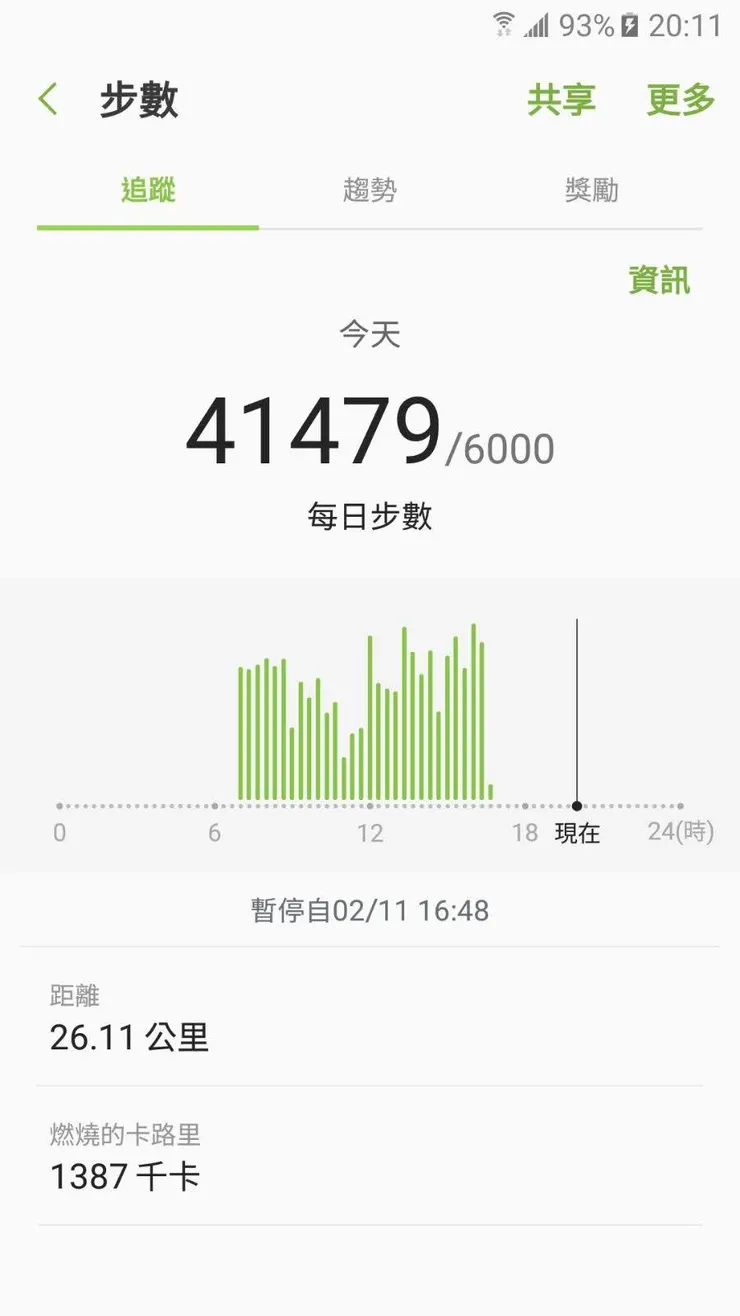Open the 資訊 information link
This screenshot has width=740, height=1316.
(x=660, y=279)
